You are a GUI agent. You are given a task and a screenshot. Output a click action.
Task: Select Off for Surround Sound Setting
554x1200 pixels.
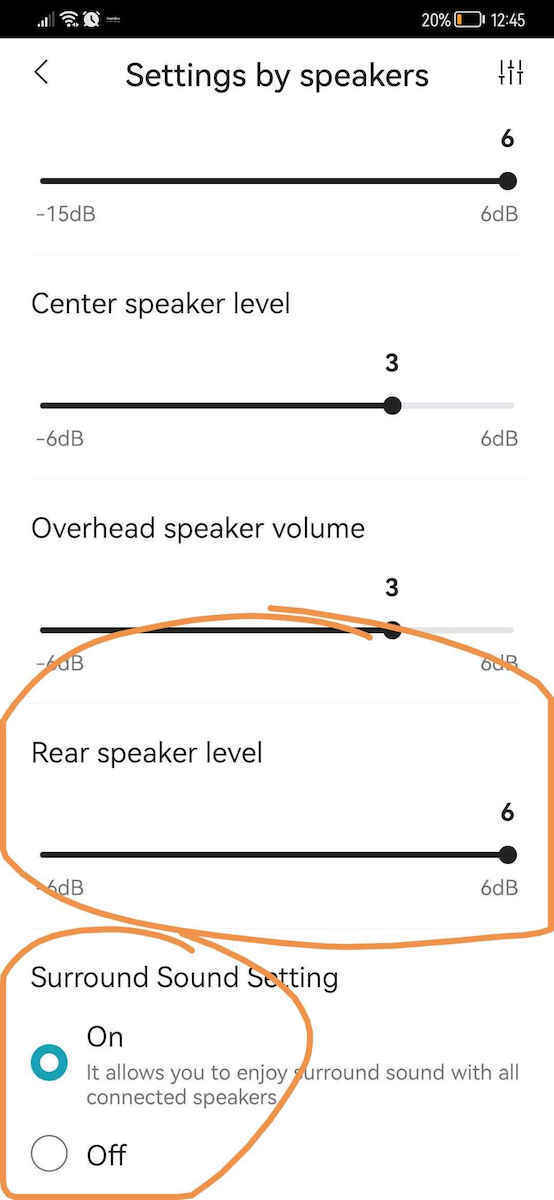point(49,1155)
